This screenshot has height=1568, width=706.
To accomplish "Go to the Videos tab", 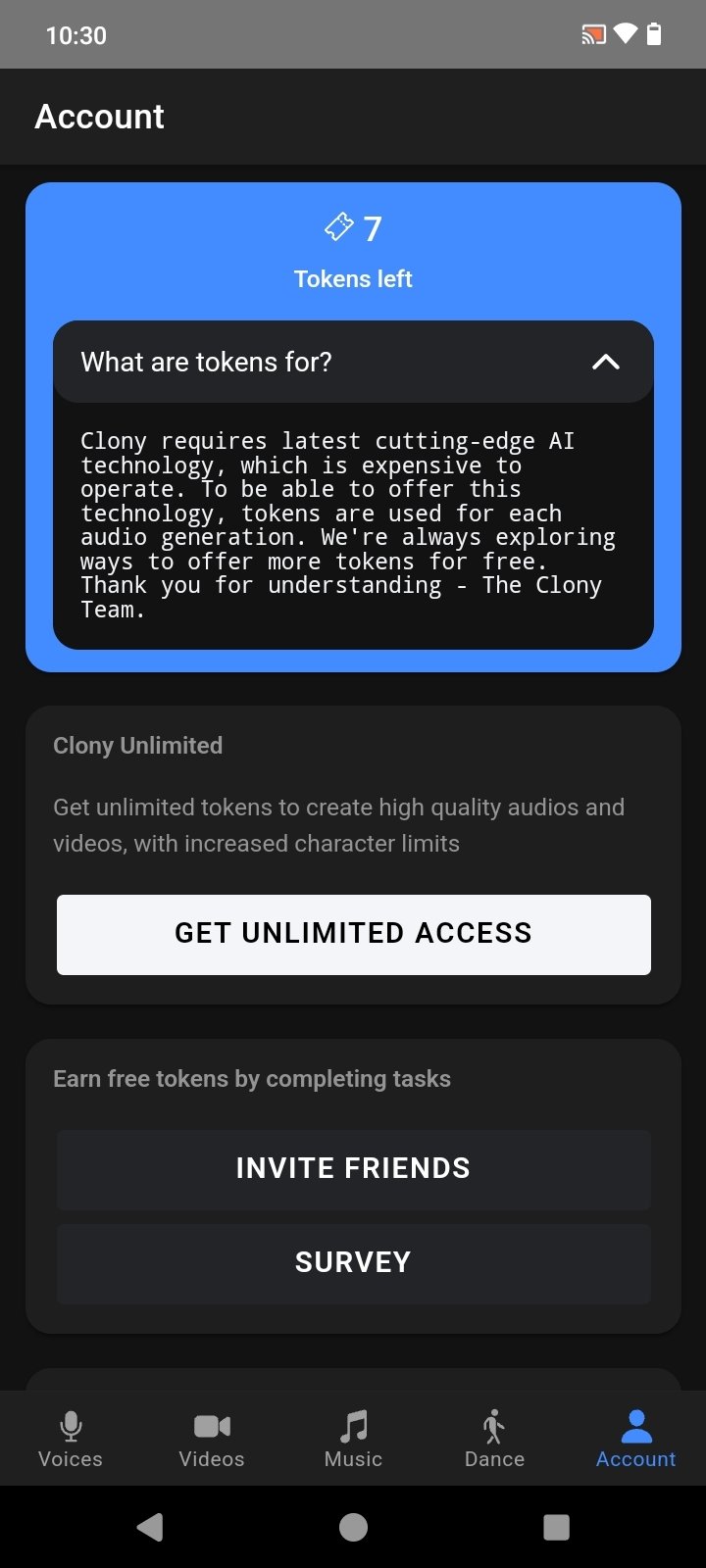I will [x=212, y=1439].
